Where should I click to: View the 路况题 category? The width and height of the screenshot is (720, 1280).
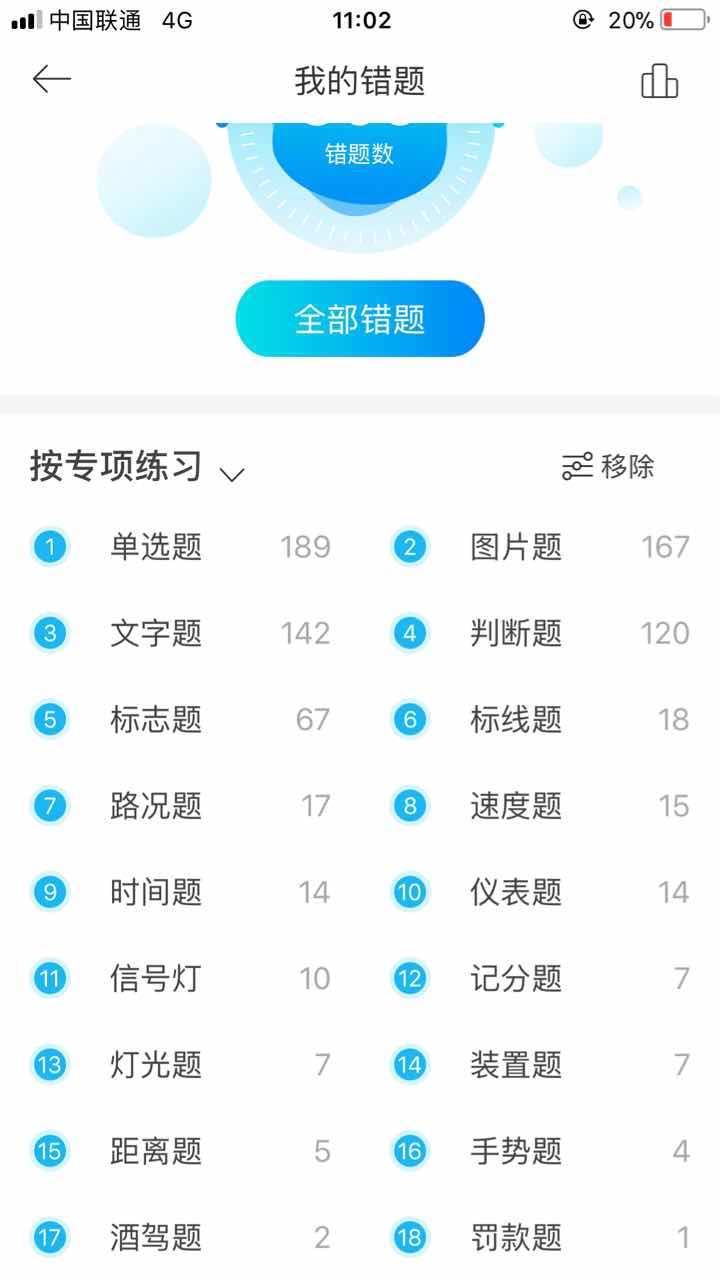[180, 805]
